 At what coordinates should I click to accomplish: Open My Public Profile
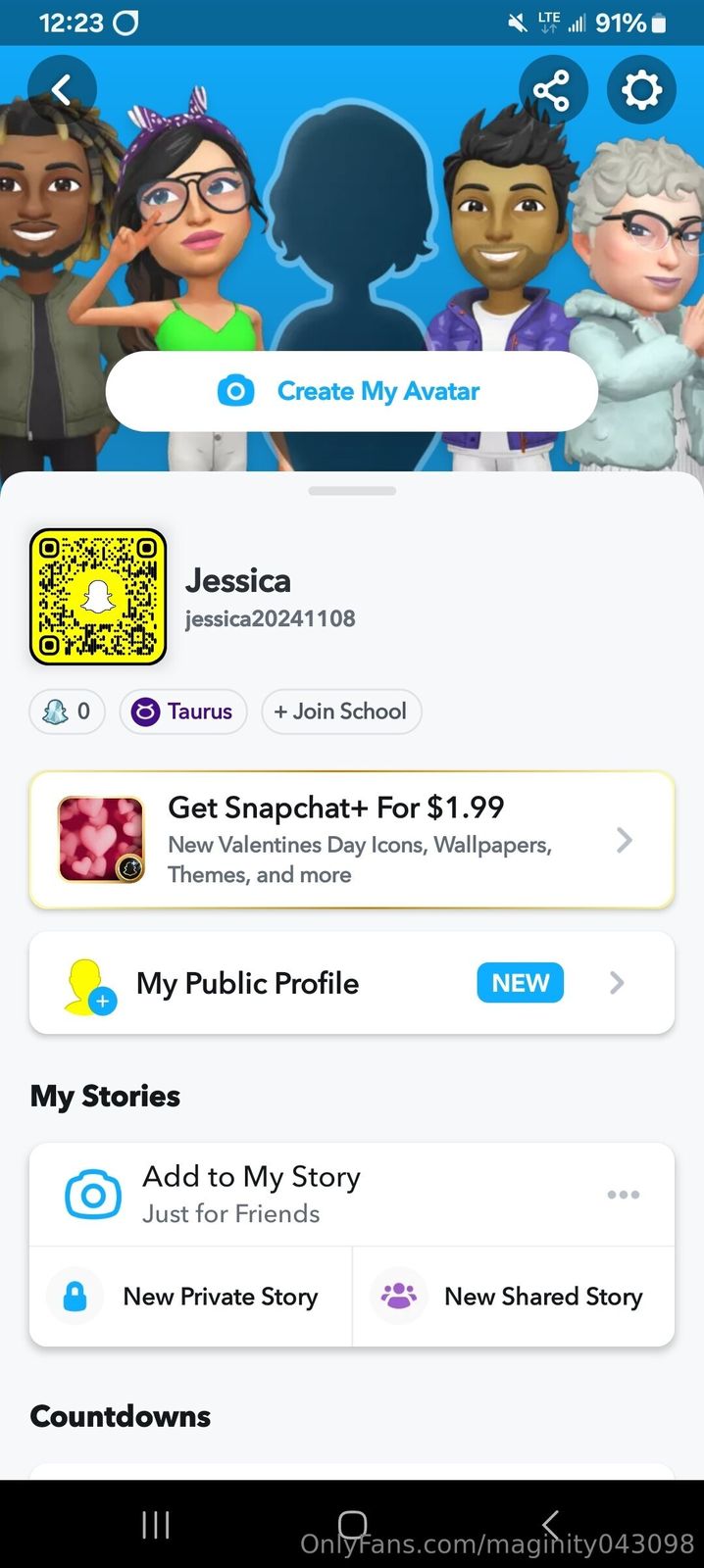352,983
